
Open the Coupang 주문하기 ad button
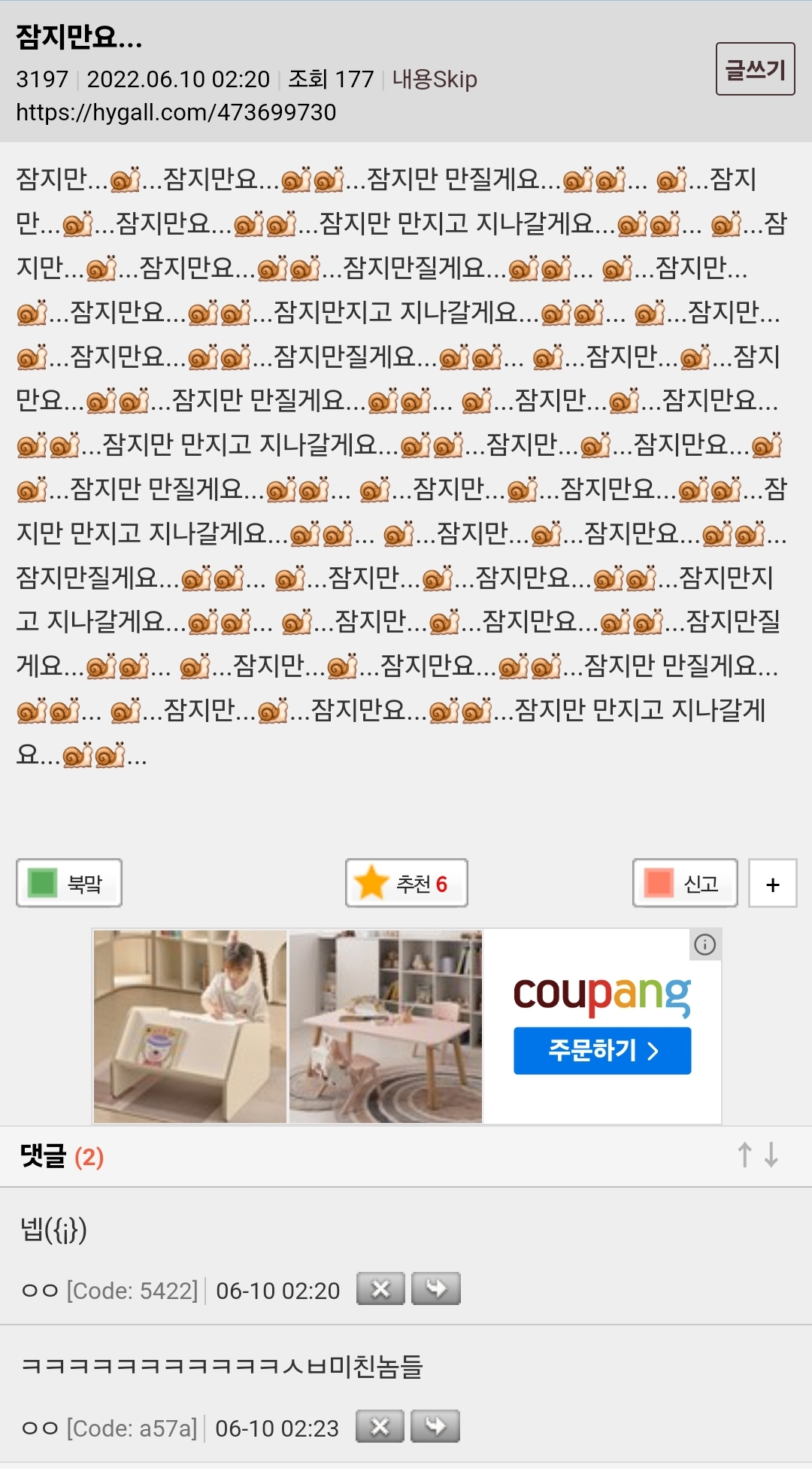pyautogui.click(x=602, y=1050)
